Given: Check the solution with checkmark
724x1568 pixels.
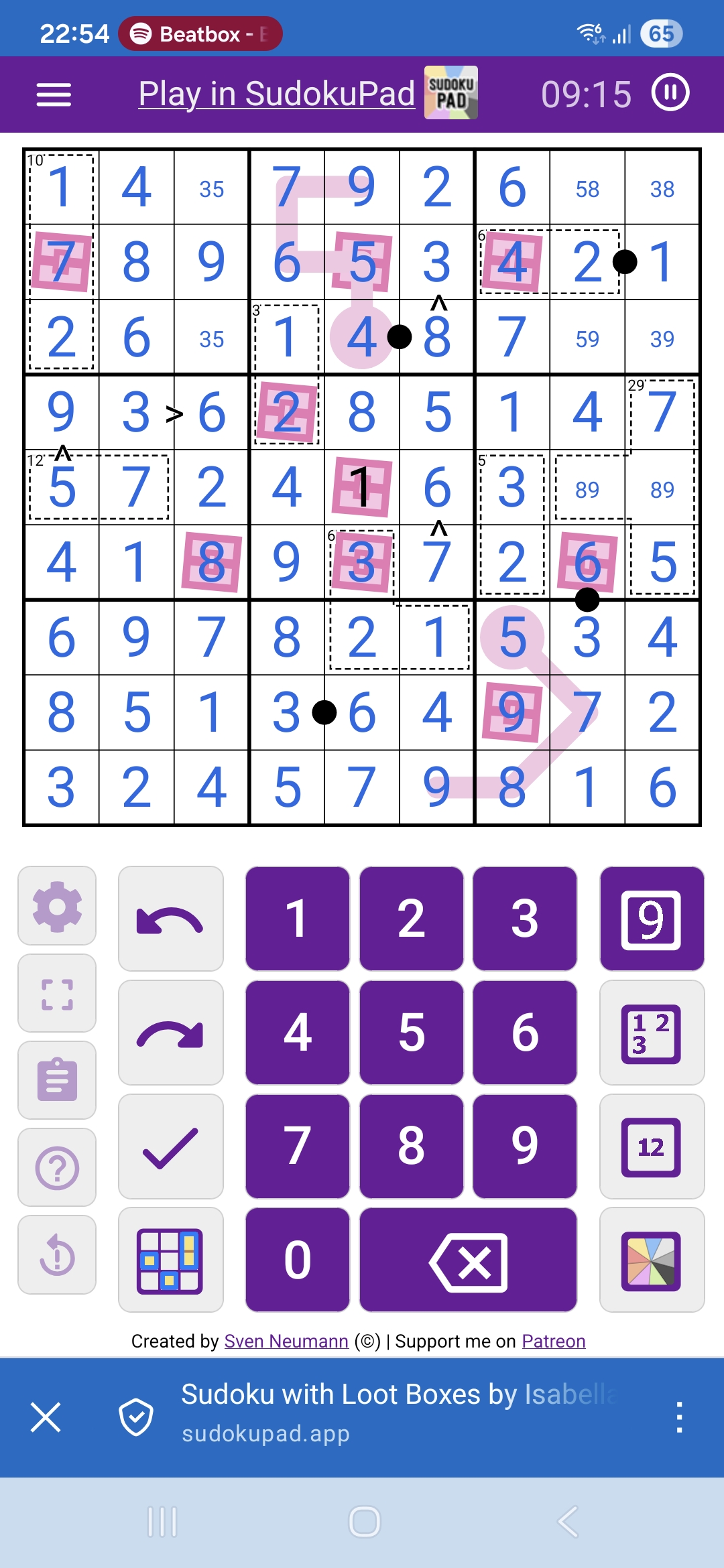Looking at the screenshot, I should 170,1147.
